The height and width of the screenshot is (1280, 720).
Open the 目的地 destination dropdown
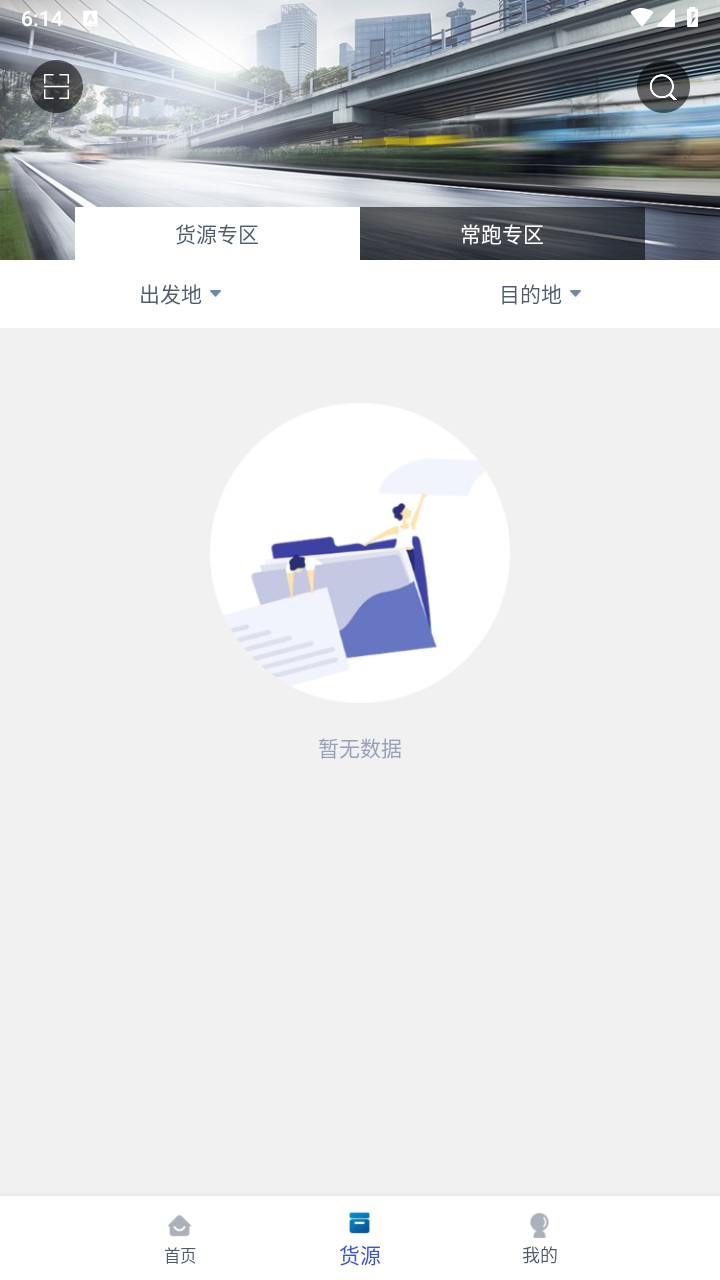coord(541,294)
